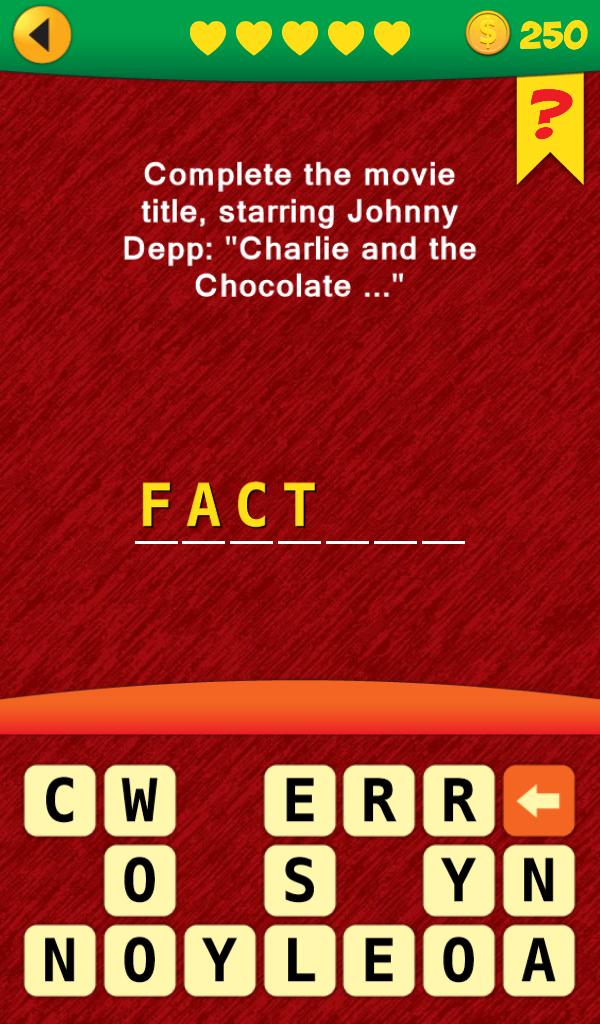The image size is (600, 1024).
Task: Select the letter C tile
Action: pyautogui.click(x=60, y=801)
